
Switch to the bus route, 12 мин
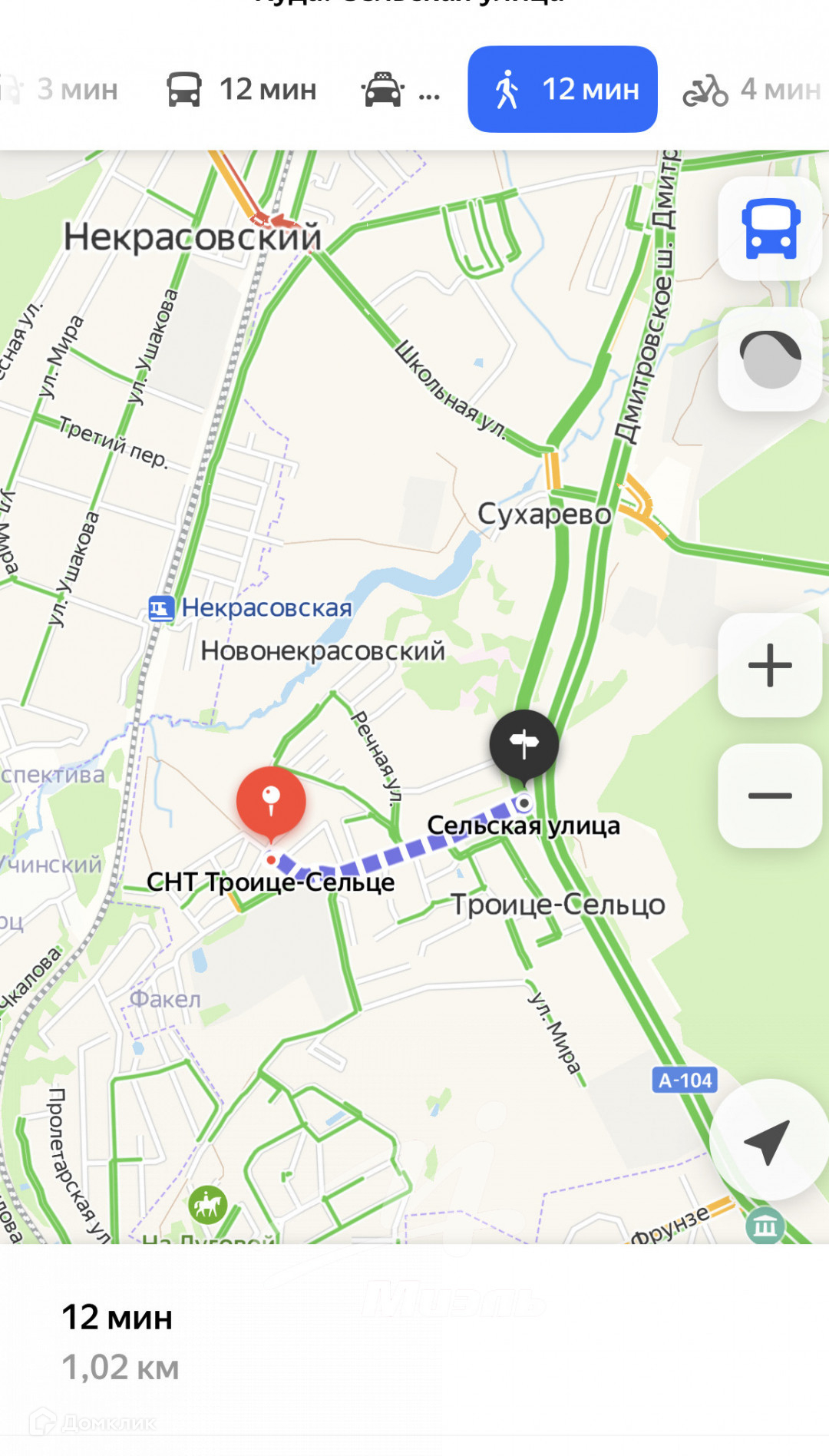pyautogui.click(x=241, y=89)
